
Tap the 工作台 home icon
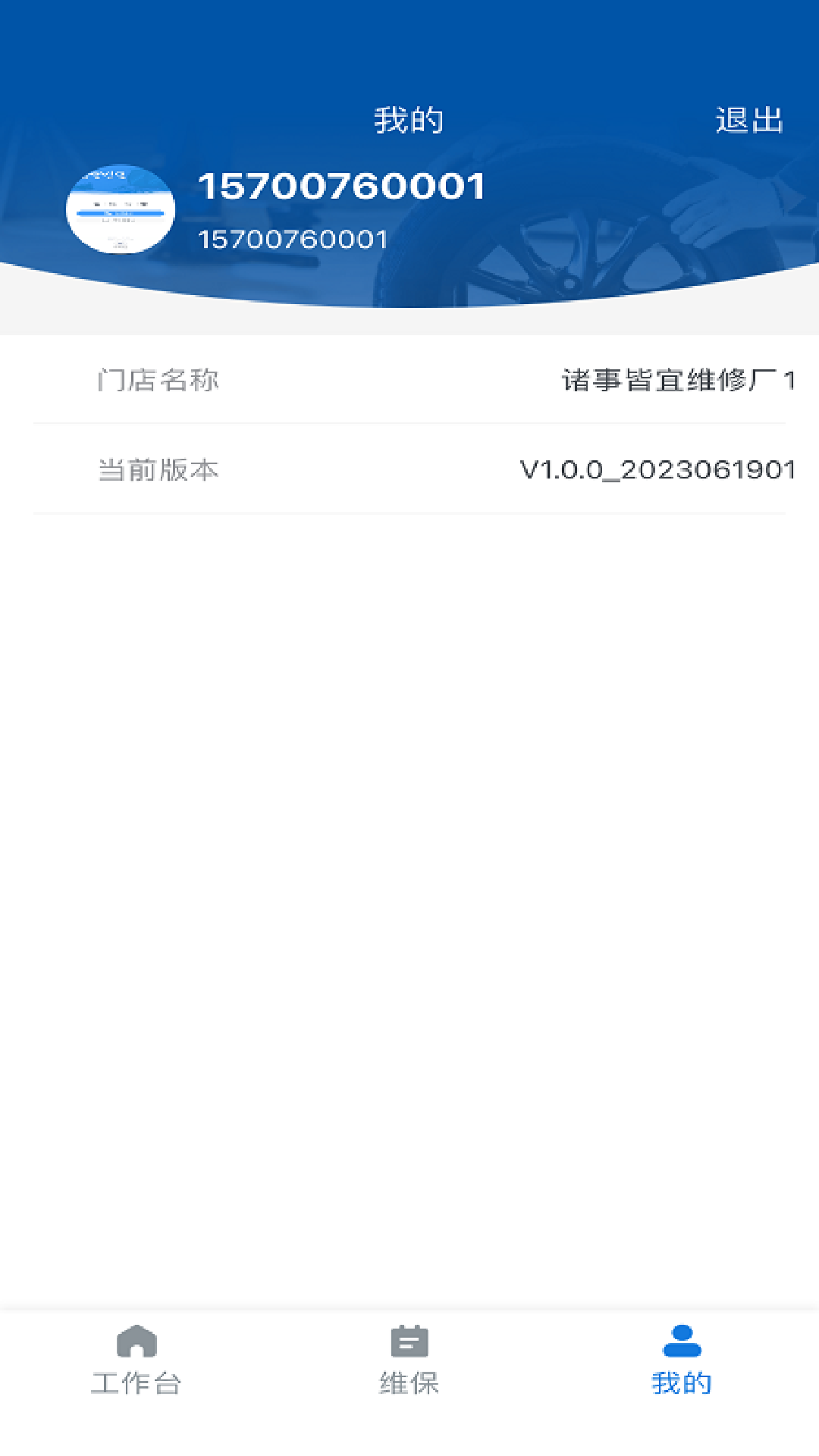(x=136, y=1342)
